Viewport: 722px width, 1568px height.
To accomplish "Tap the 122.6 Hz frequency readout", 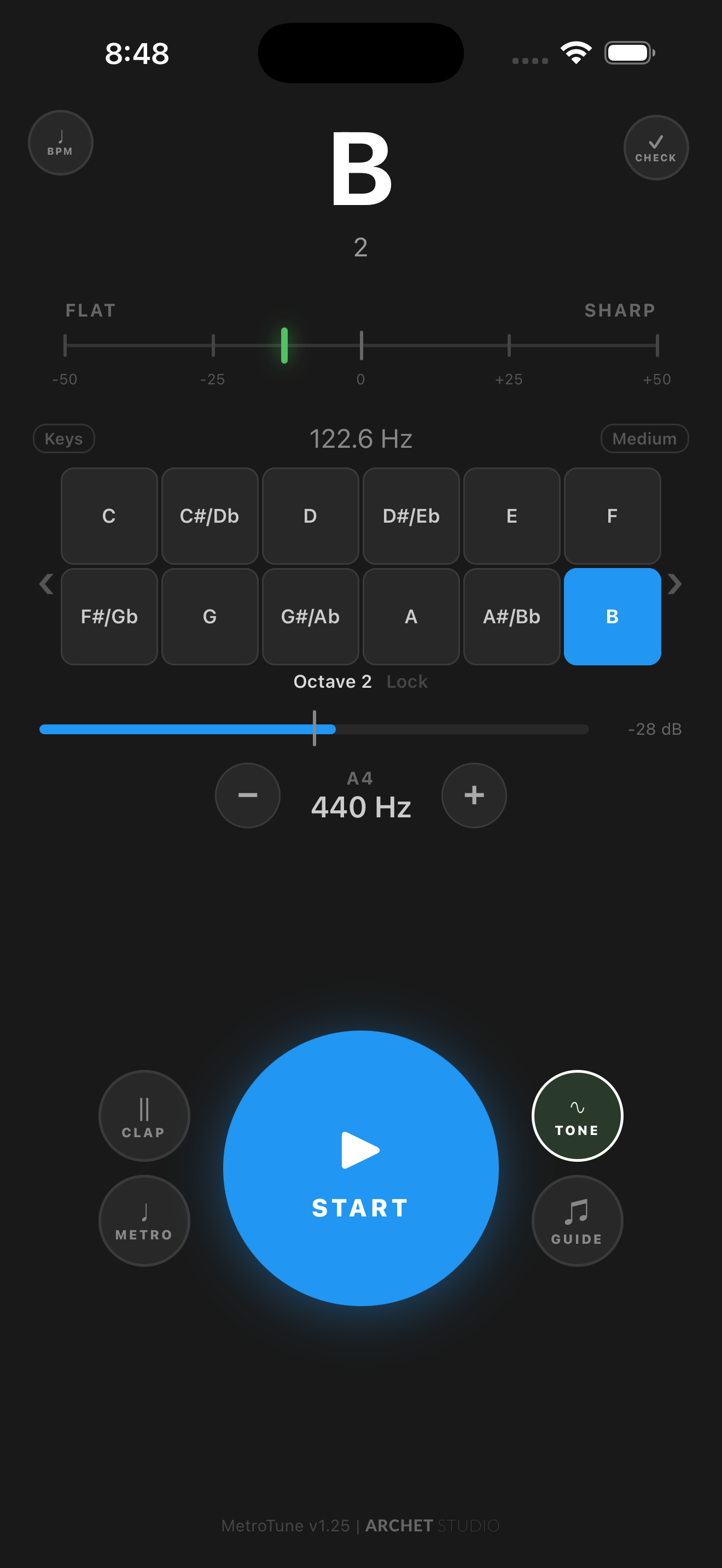I will click(360, 439).
